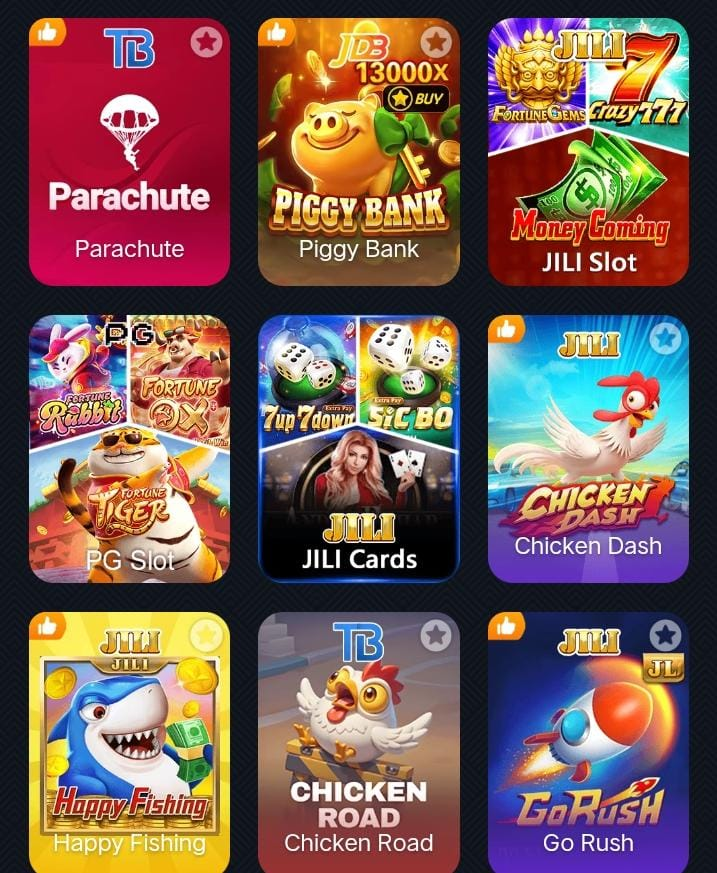Image resolution: width=717 pixels, height=873 pixels.
Task: Favorite Chicken Road using the star
Action: click(x=435, y=635)
